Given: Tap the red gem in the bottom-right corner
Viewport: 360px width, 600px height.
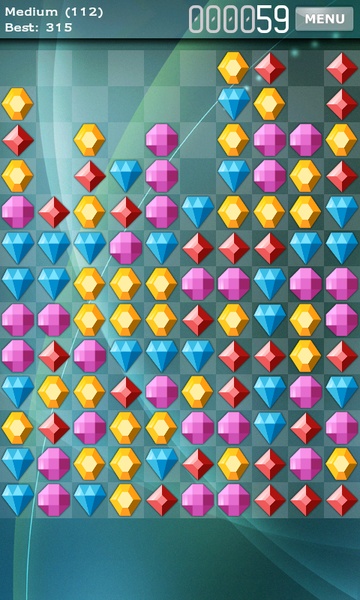Looking at the screenshot, I should point(342,500).
